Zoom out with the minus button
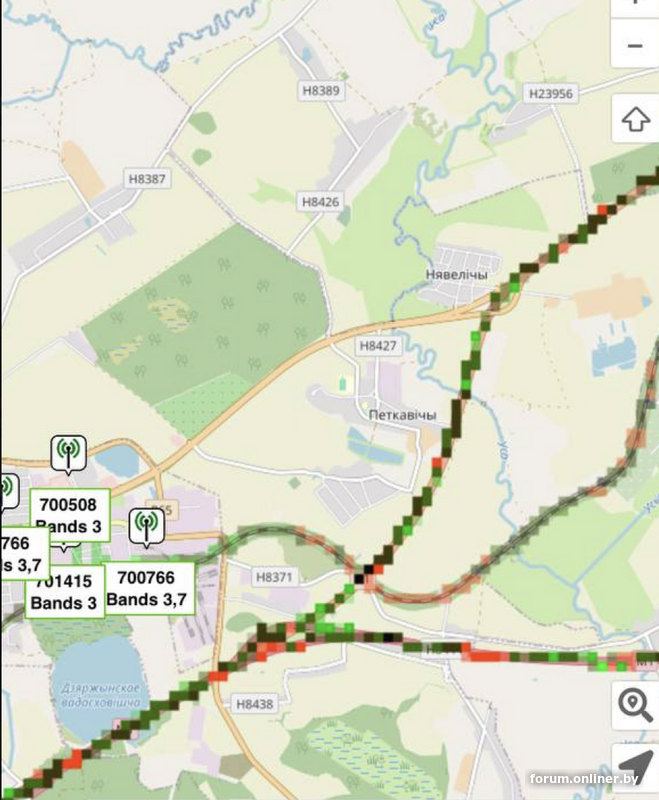This screenshot has width=659, height=800. click(635, 45)
